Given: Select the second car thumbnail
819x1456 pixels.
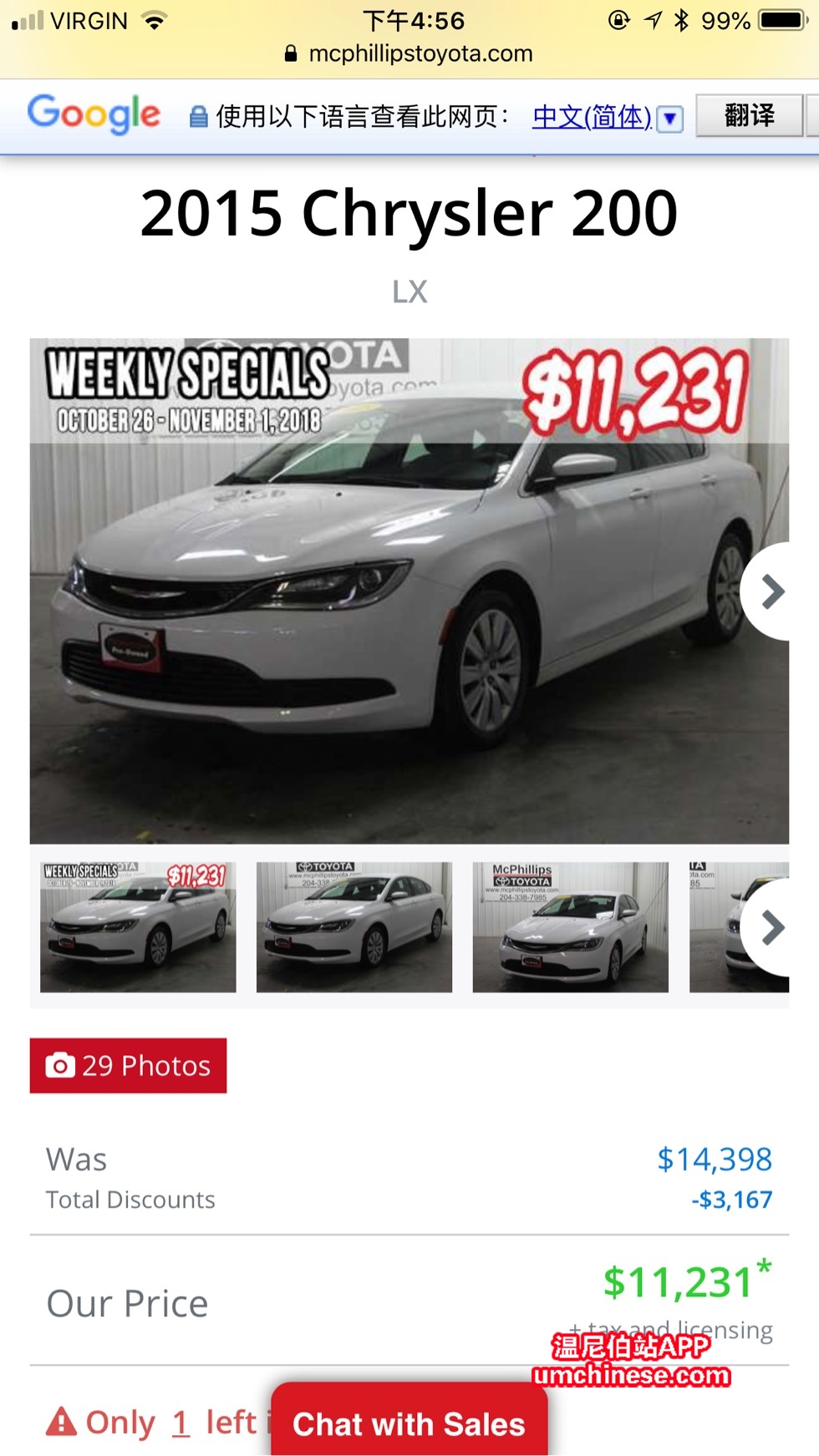Looking at the screenshot, I should pyautogui.click(x=354, y=927).
